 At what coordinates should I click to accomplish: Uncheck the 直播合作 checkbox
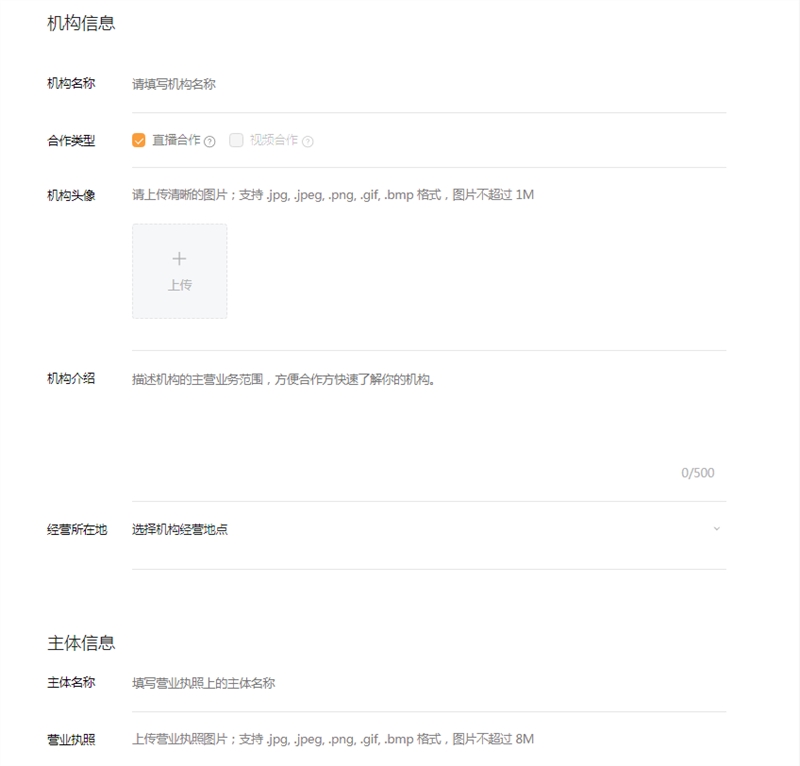coord(139,140)
